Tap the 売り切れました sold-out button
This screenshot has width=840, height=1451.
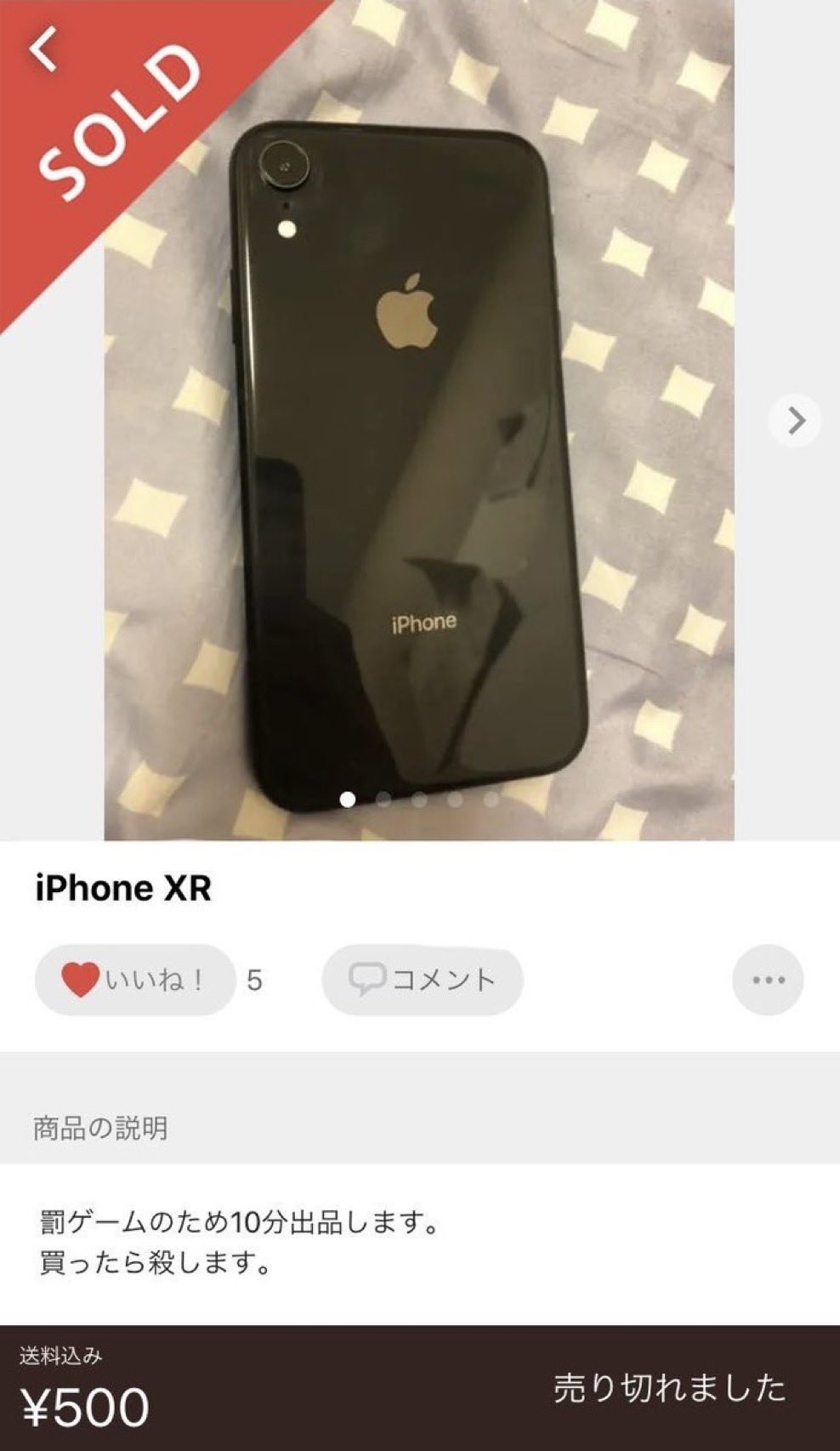(669, 1388)
